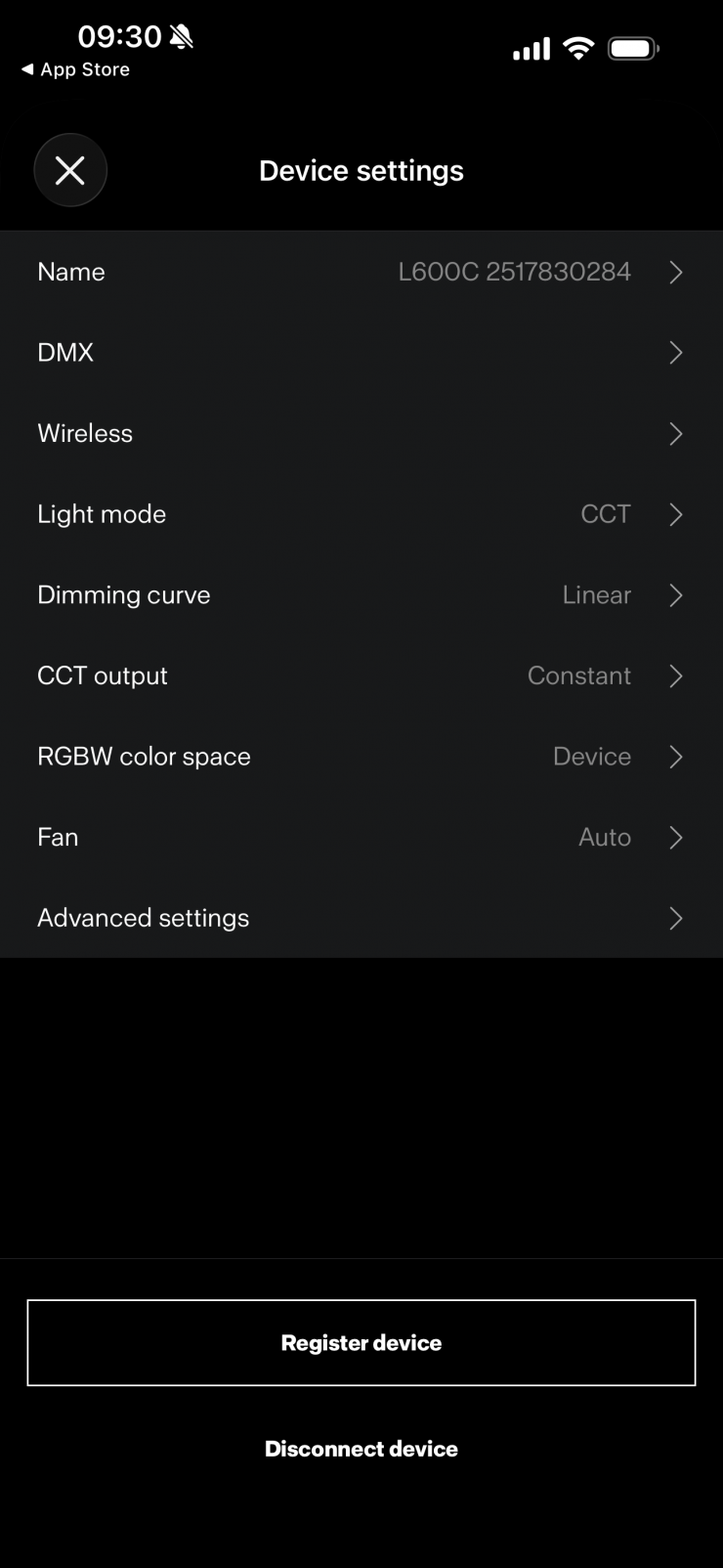Open Dimming curve options
This screenshot has height=1568, width=723.
(x=361, y=595)
